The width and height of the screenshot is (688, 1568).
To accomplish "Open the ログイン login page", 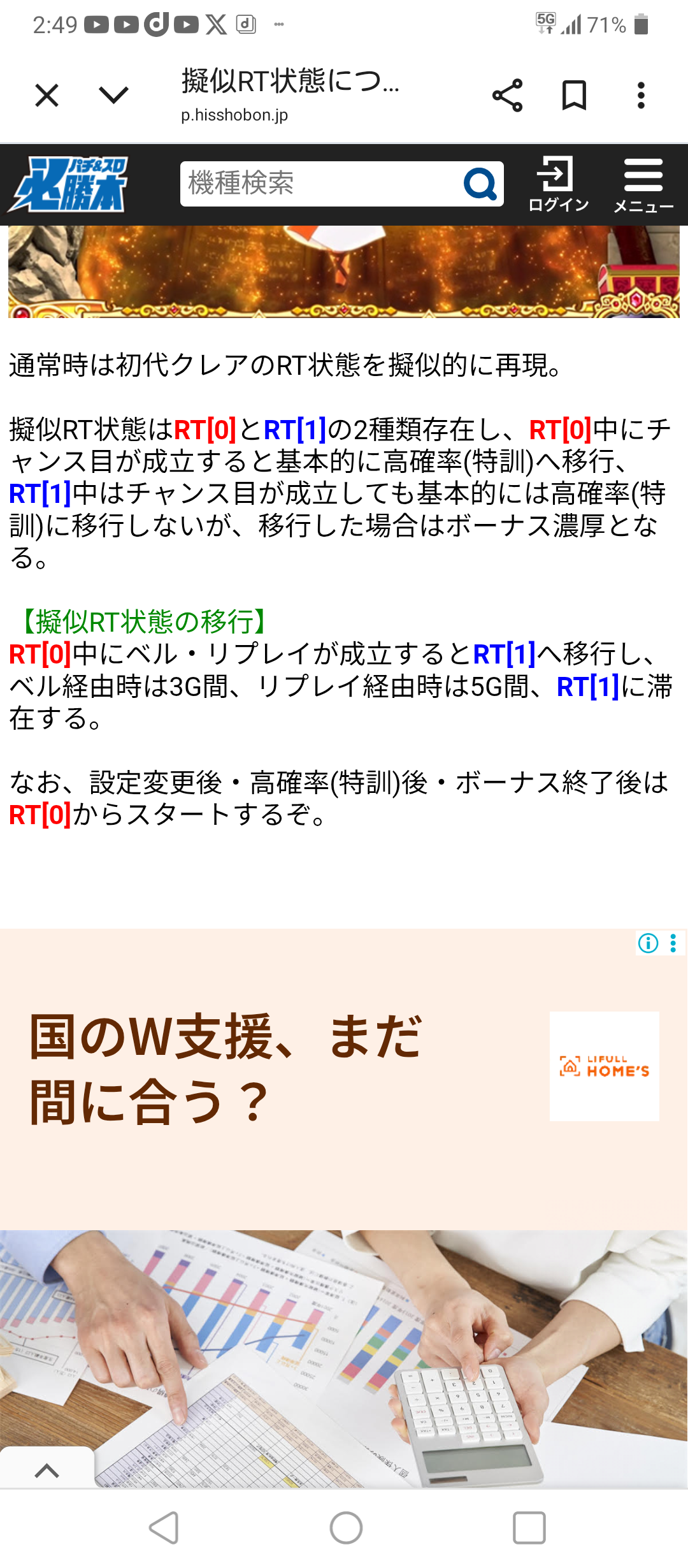I will coord(558,184).
